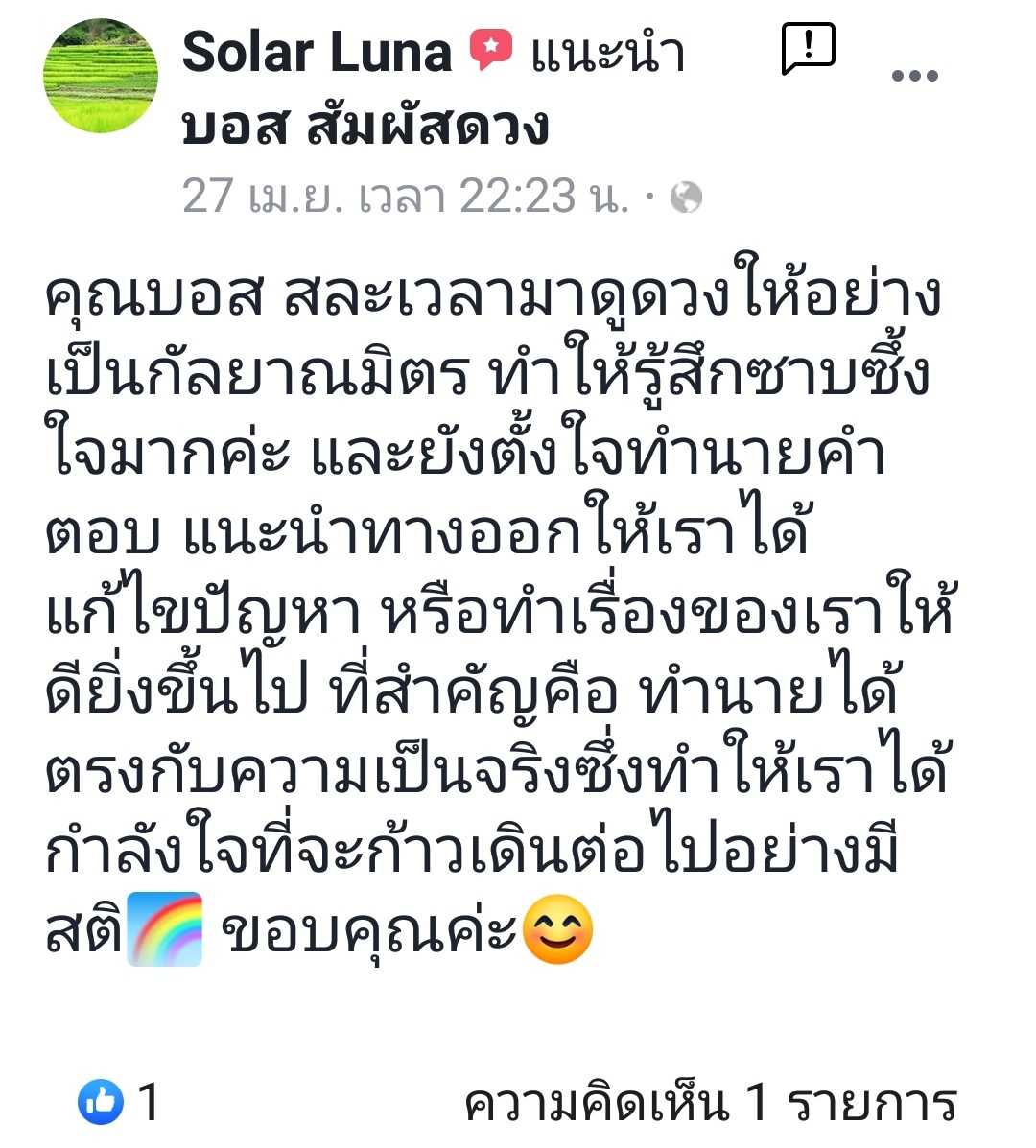Open Solar Luna's profile picture
Screen dimensions: 1036x1148
coord(101,76)
